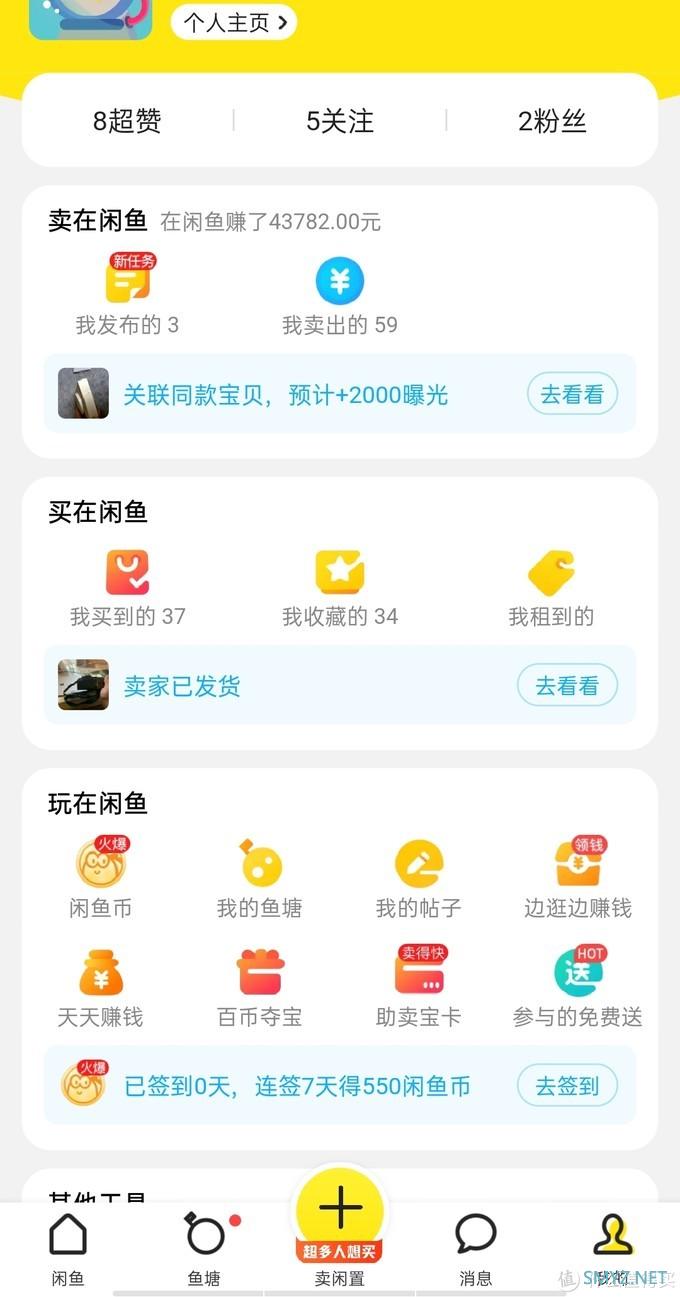Tap 去看看 for 关联同款宝贝
Viewport: 680px width, 1297px height.
(x=572, y=395)
